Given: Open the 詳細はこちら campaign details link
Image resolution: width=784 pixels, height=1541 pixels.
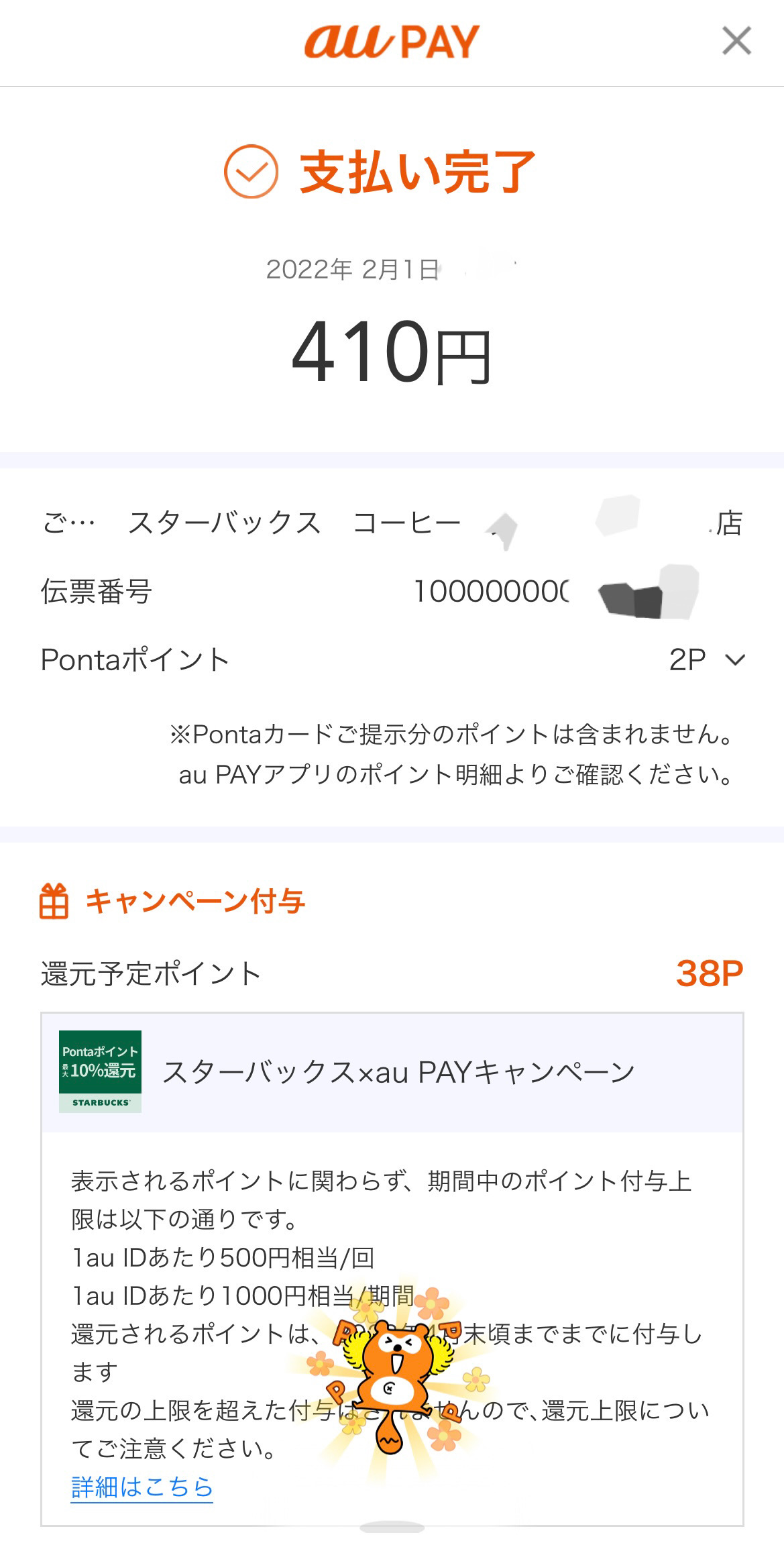Looking at the screenshot, I should pyautogui.click(x=142, y=1487).
